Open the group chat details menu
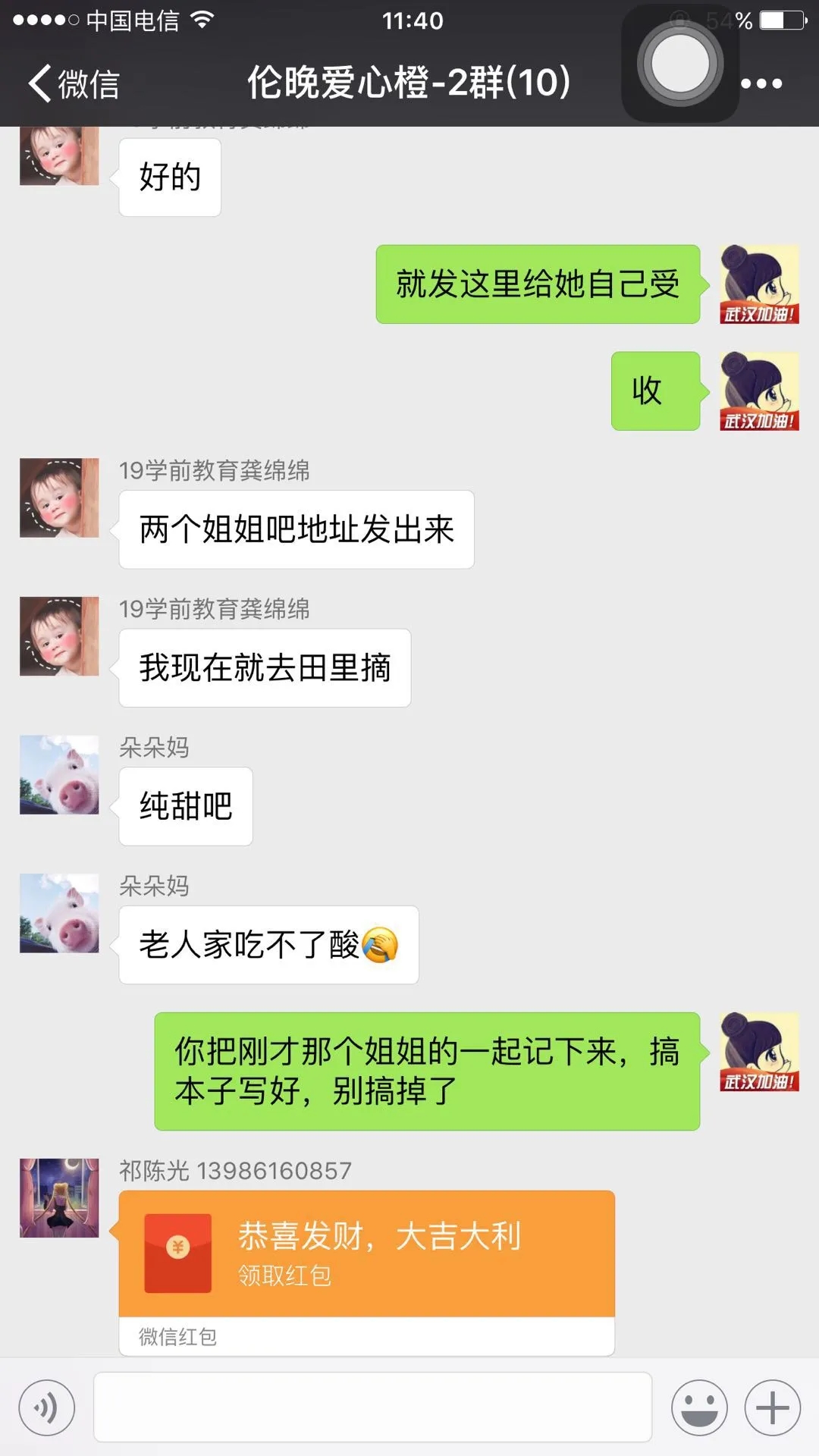819x1456 pixels. pos(761,83)
